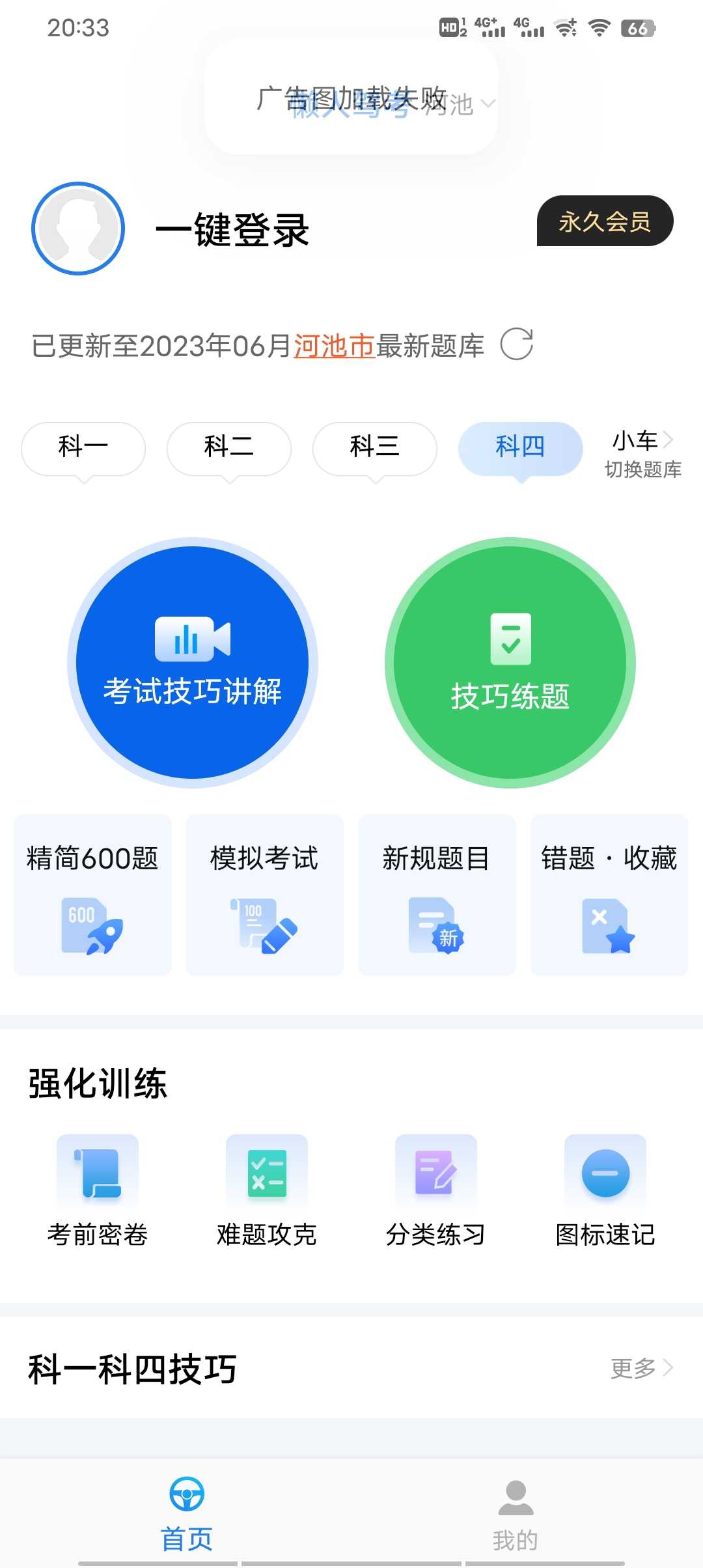The image size is (703, 1568).
Task: Start 模拟考试 mock exam
Action: [x=264, y=895]
